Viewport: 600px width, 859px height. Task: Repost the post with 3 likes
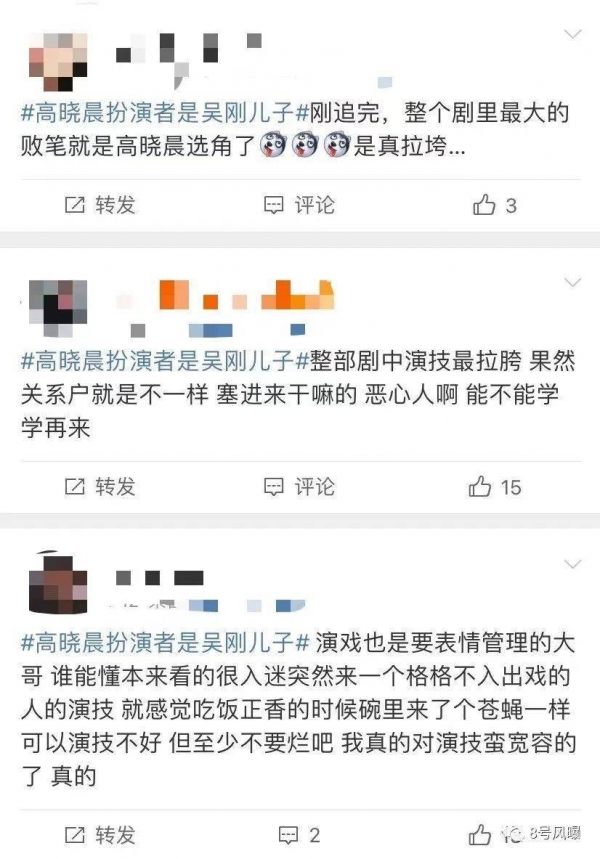tap(99, 205)
